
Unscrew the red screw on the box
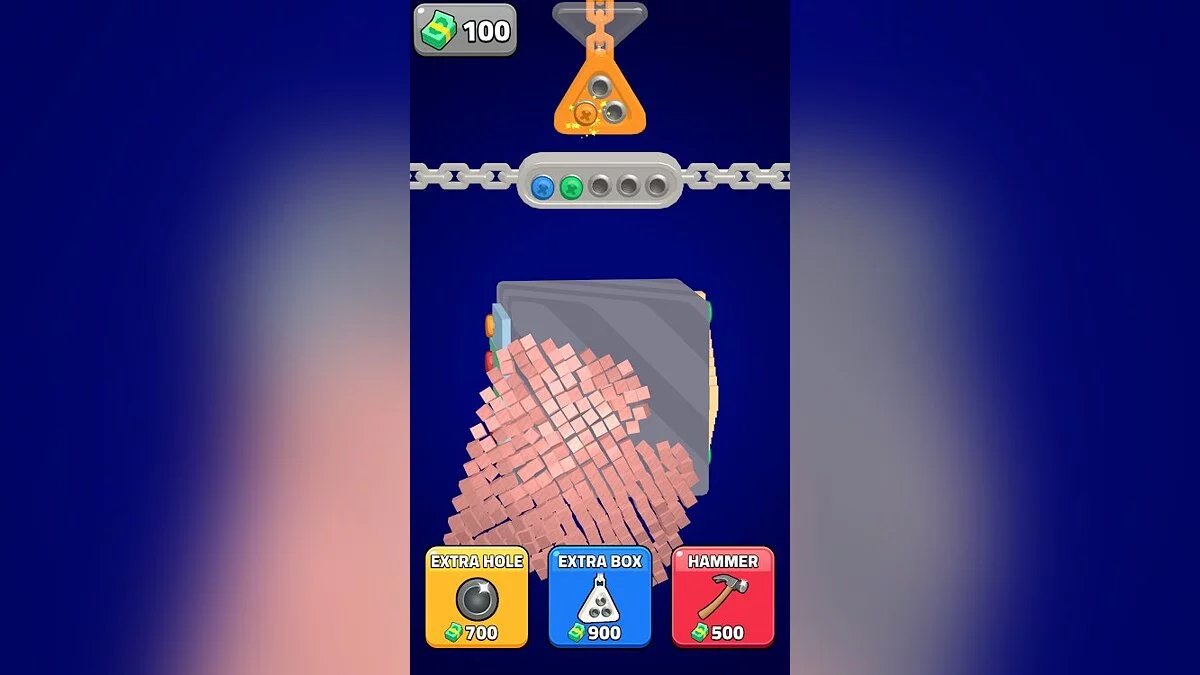point(491,361)
